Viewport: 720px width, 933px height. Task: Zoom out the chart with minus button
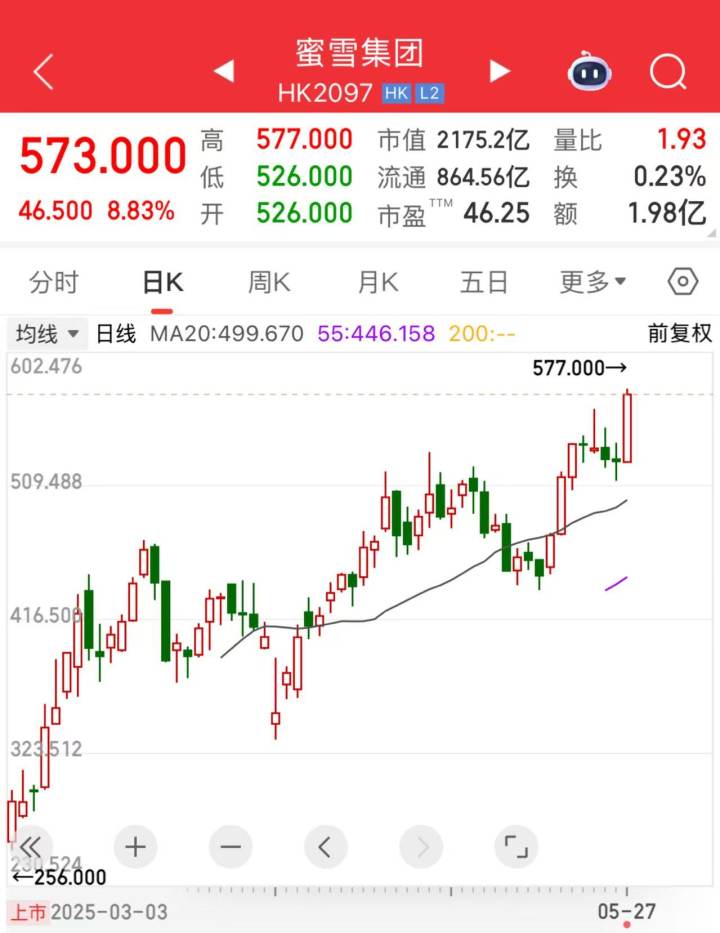point(230,848)
